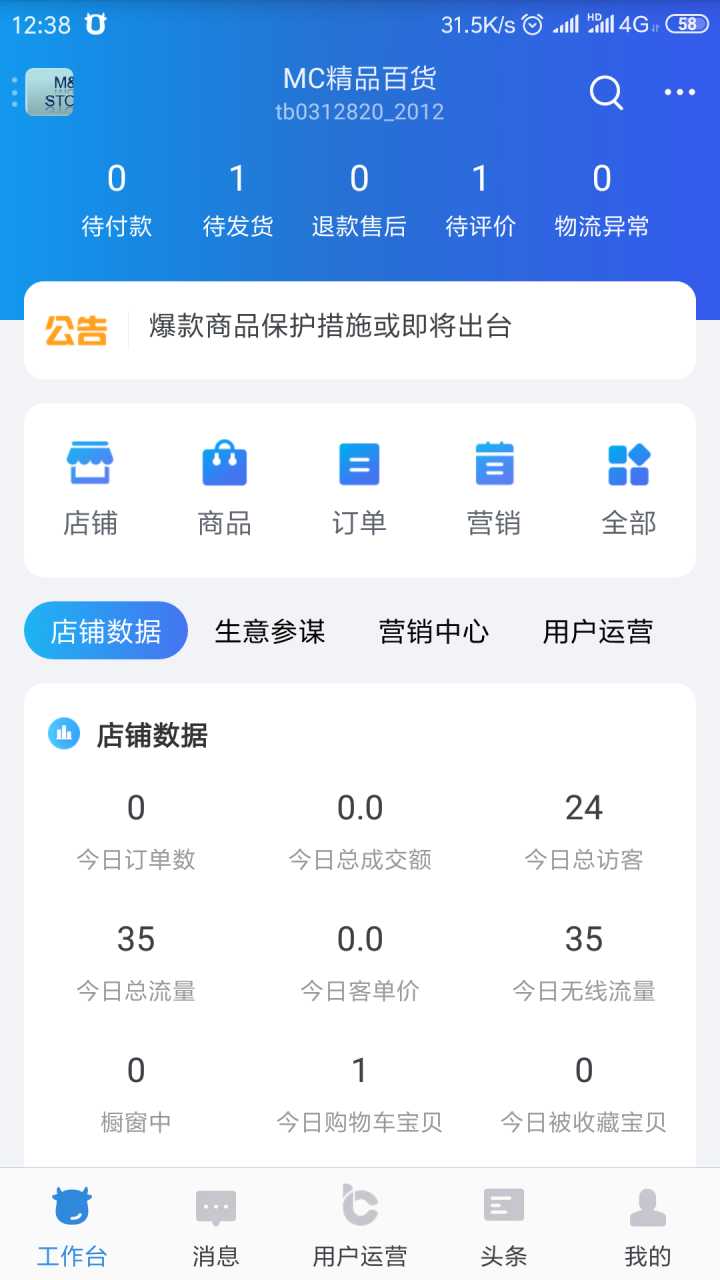The image size is (720, 1280).
Task: Open 营销 marketing tools
Action: pyautogui.click(x=494, y=489)
